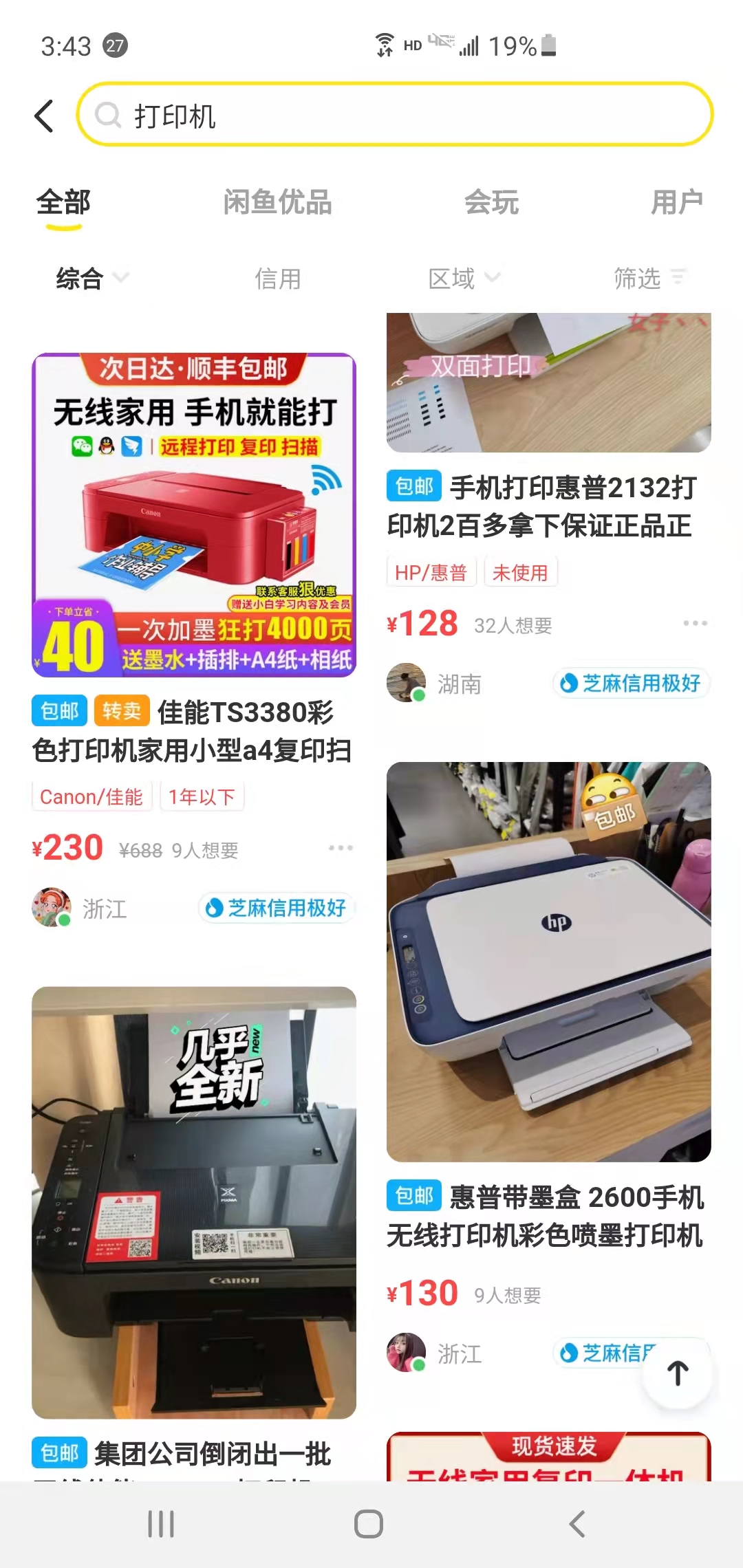Open the 筛选 filter panel

point(646,279)
